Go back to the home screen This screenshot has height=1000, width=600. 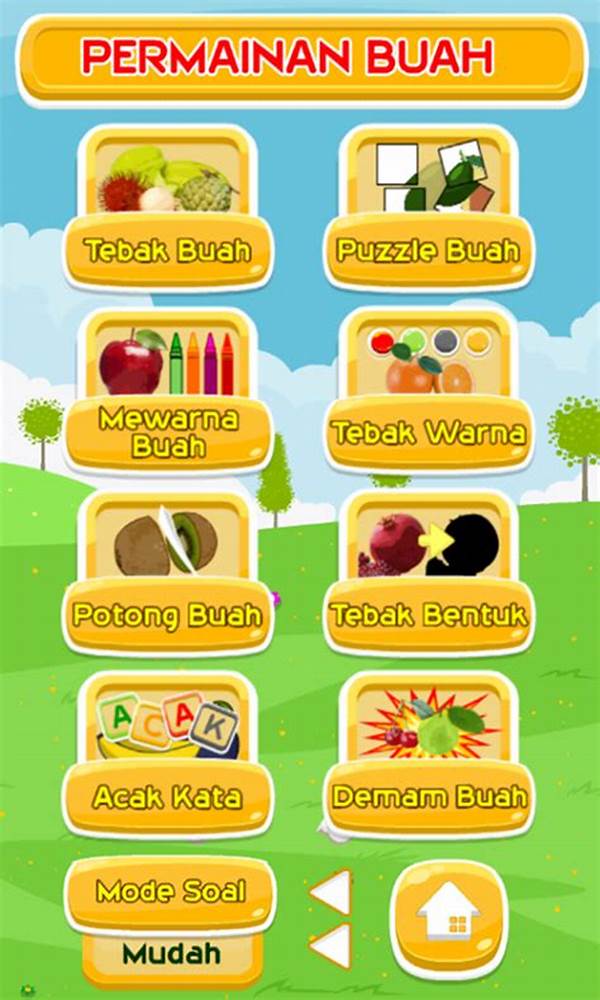[x=448, y=917]
